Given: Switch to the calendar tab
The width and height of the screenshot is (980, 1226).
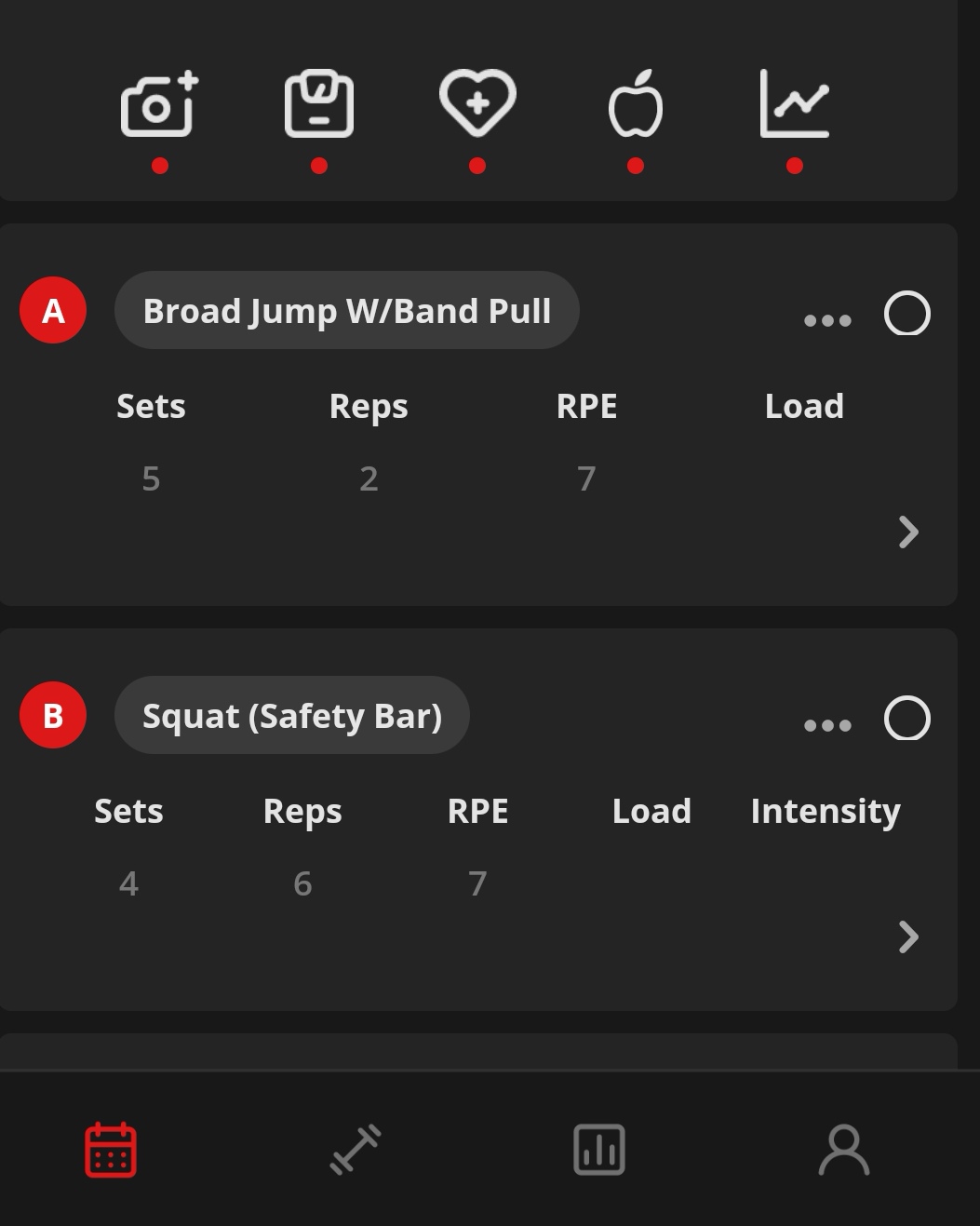Looking at the screenshot, I should 111,1151.
